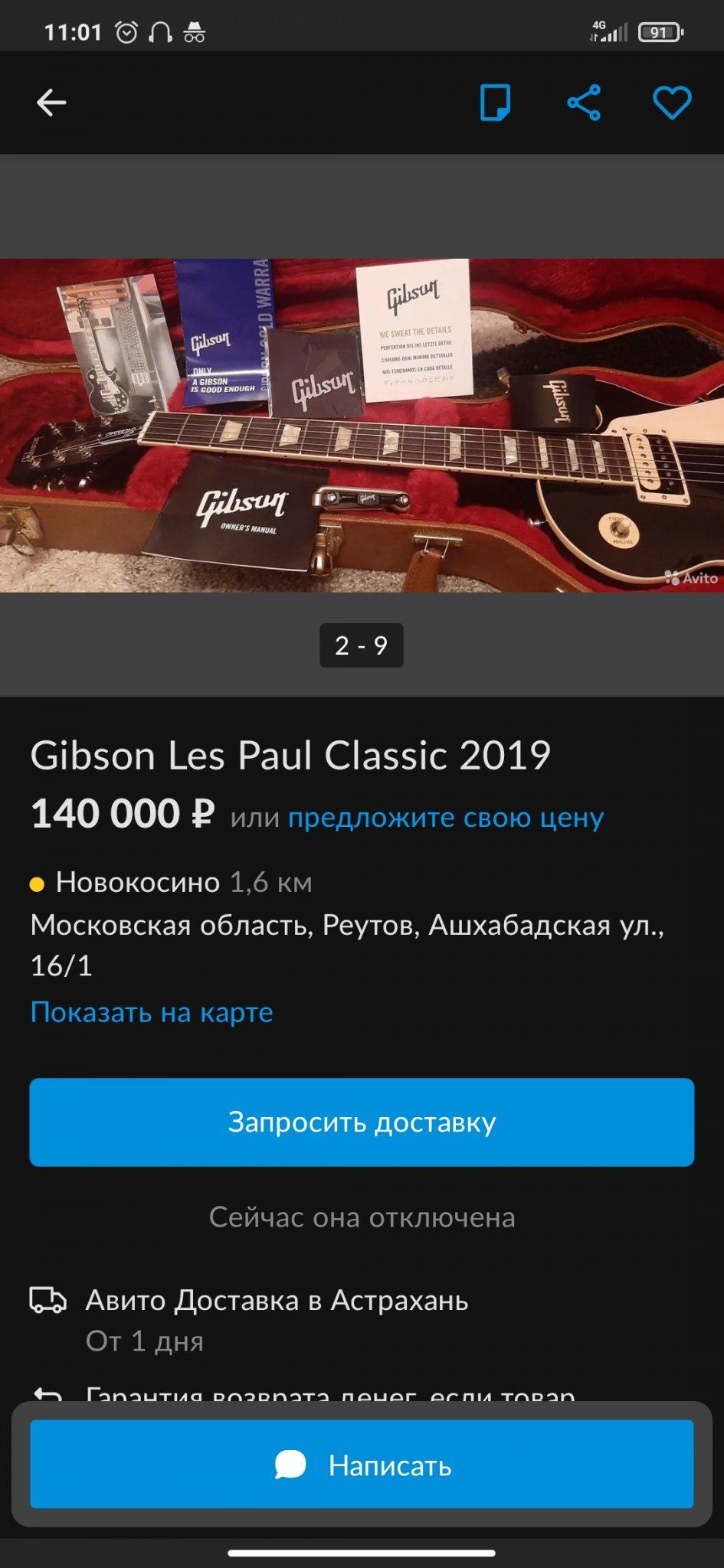Open "Показать на карте" link
The width and height of the screenshot is (724, 1568).
point(152,1012)
